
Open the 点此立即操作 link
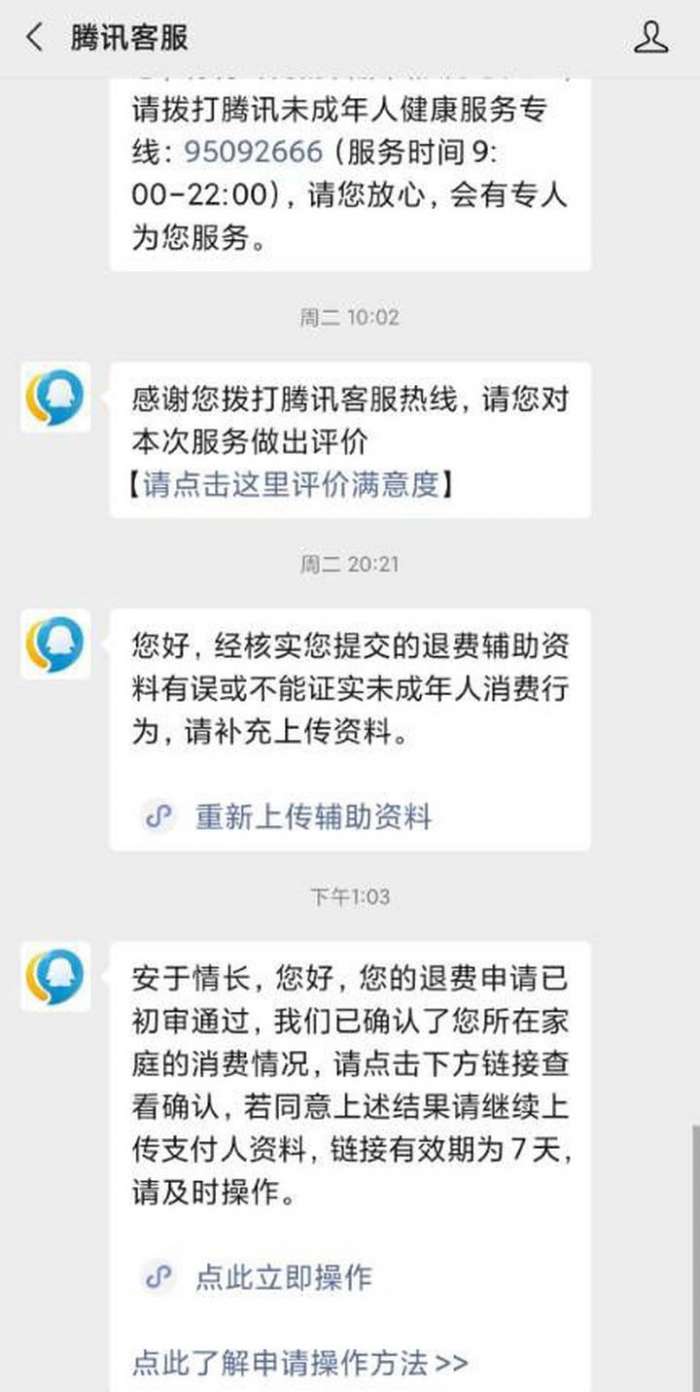(282, 1277)
